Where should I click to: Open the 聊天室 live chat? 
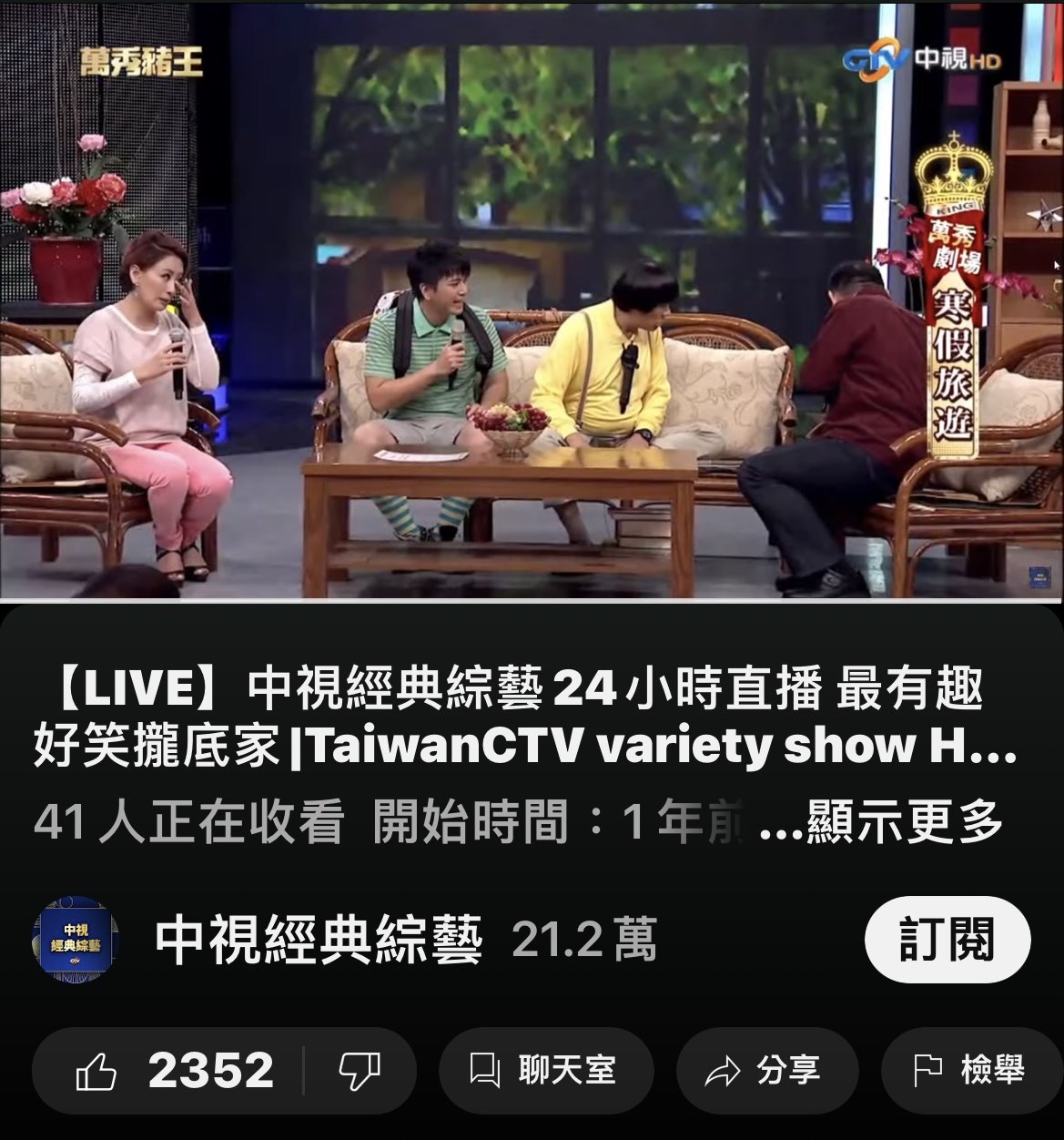point(545,1071)
